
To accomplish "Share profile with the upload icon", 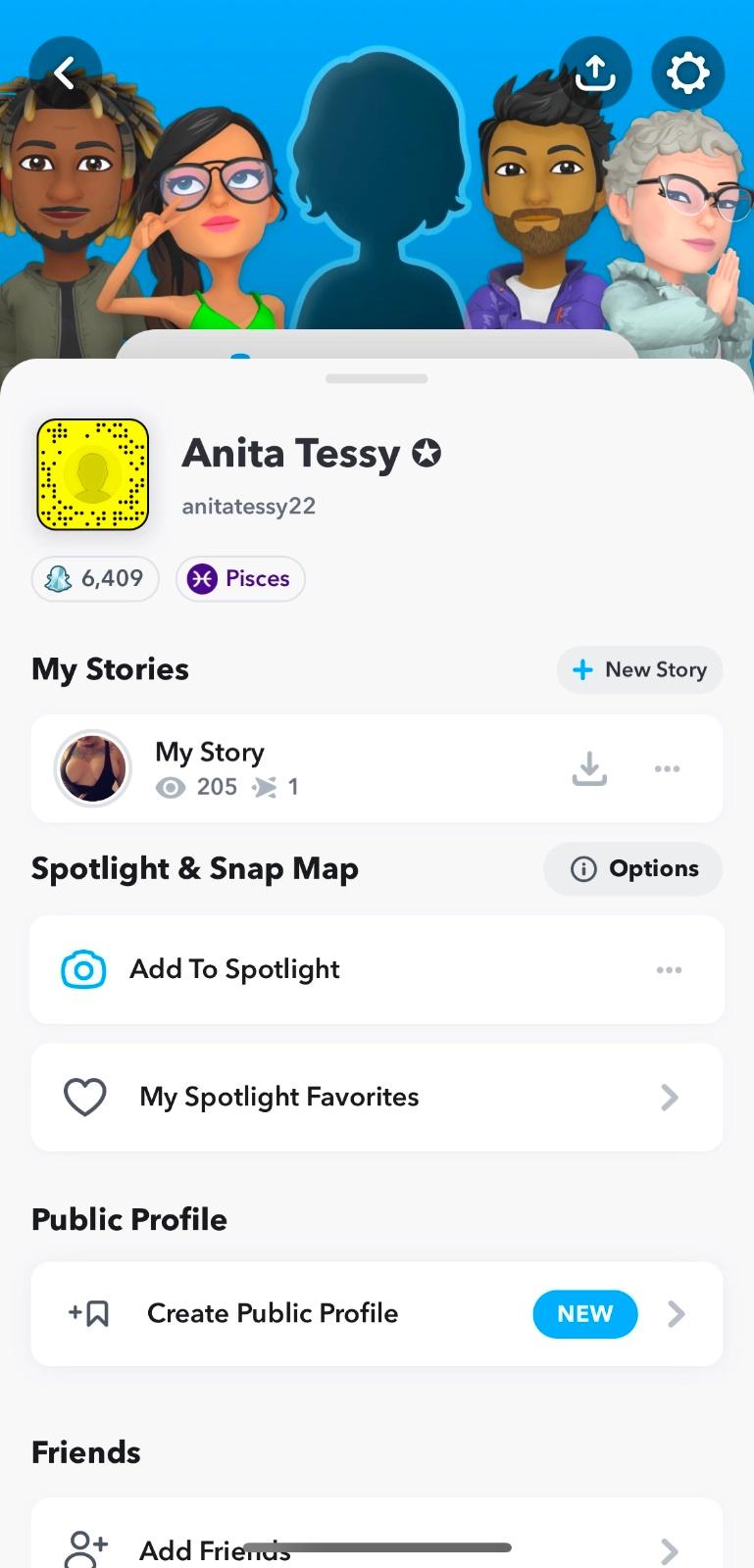I will pos(594,73).
